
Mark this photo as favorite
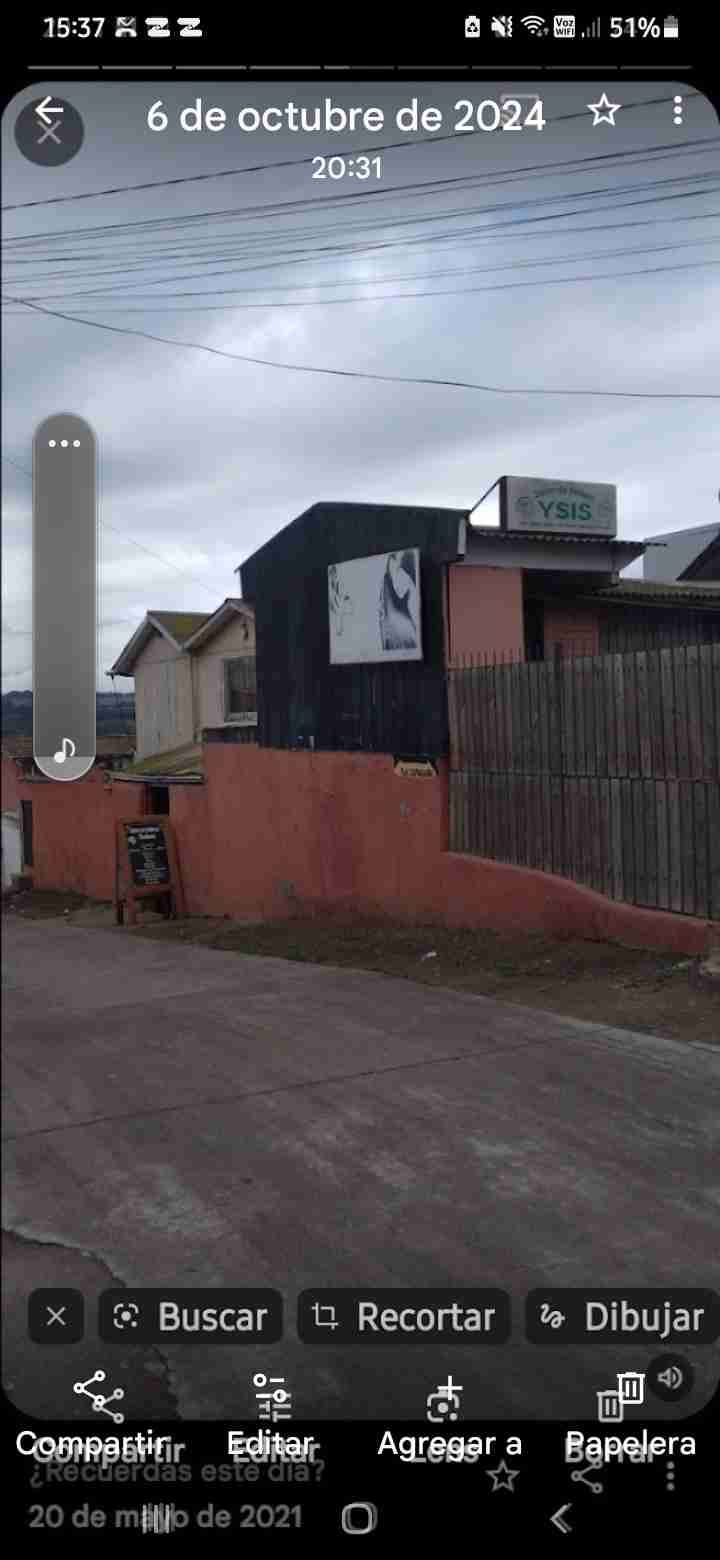tap(603, 111)
